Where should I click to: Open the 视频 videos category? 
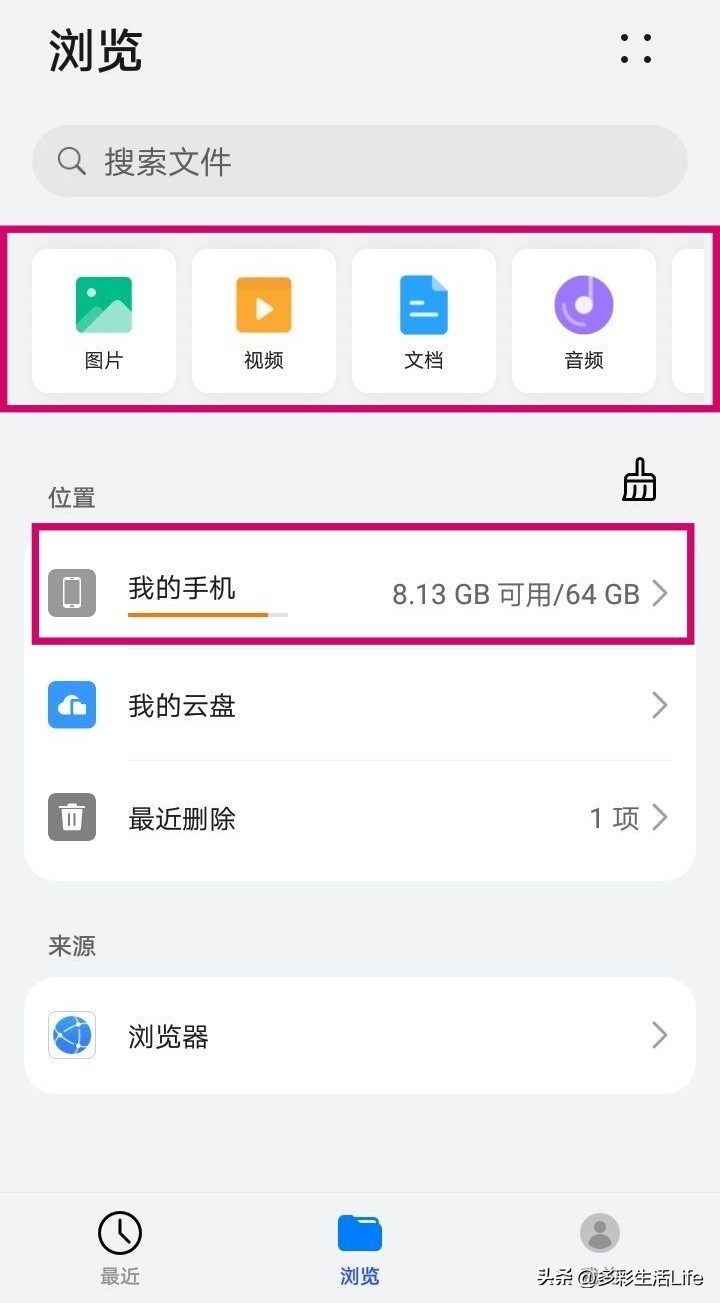point(263,320)
